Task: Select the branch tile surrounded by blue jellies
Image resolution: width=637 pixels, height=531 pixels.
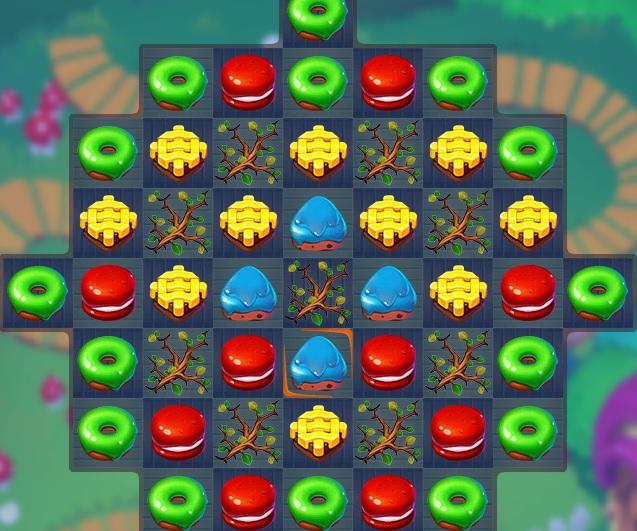Action: pyautogui.click(x=318, y=292)
